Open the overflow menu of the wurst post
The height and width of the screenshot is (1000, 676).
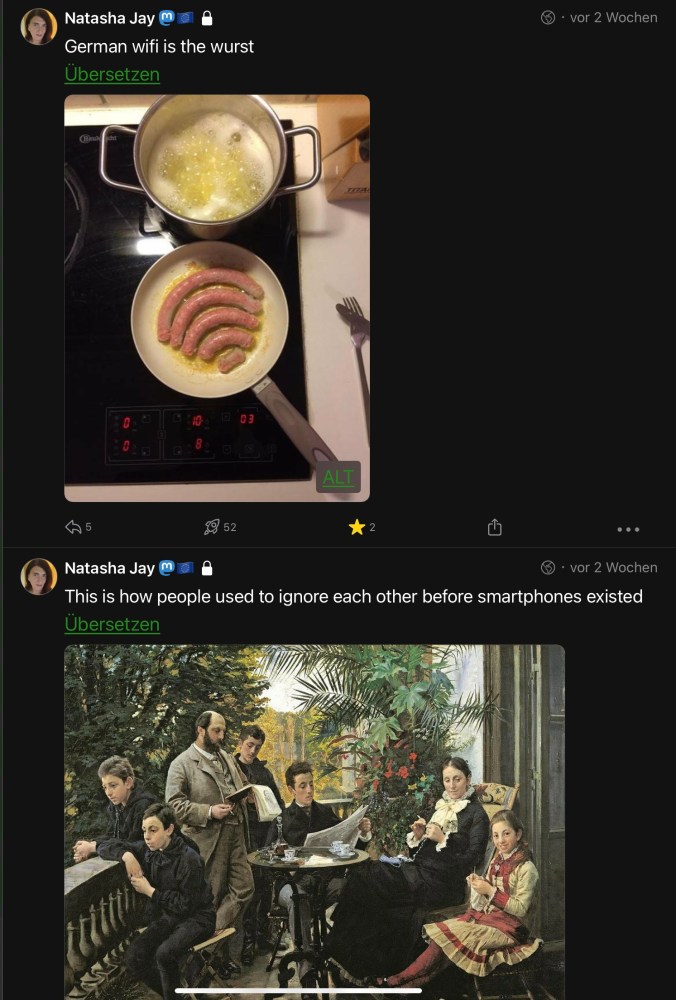coord(628,529)
